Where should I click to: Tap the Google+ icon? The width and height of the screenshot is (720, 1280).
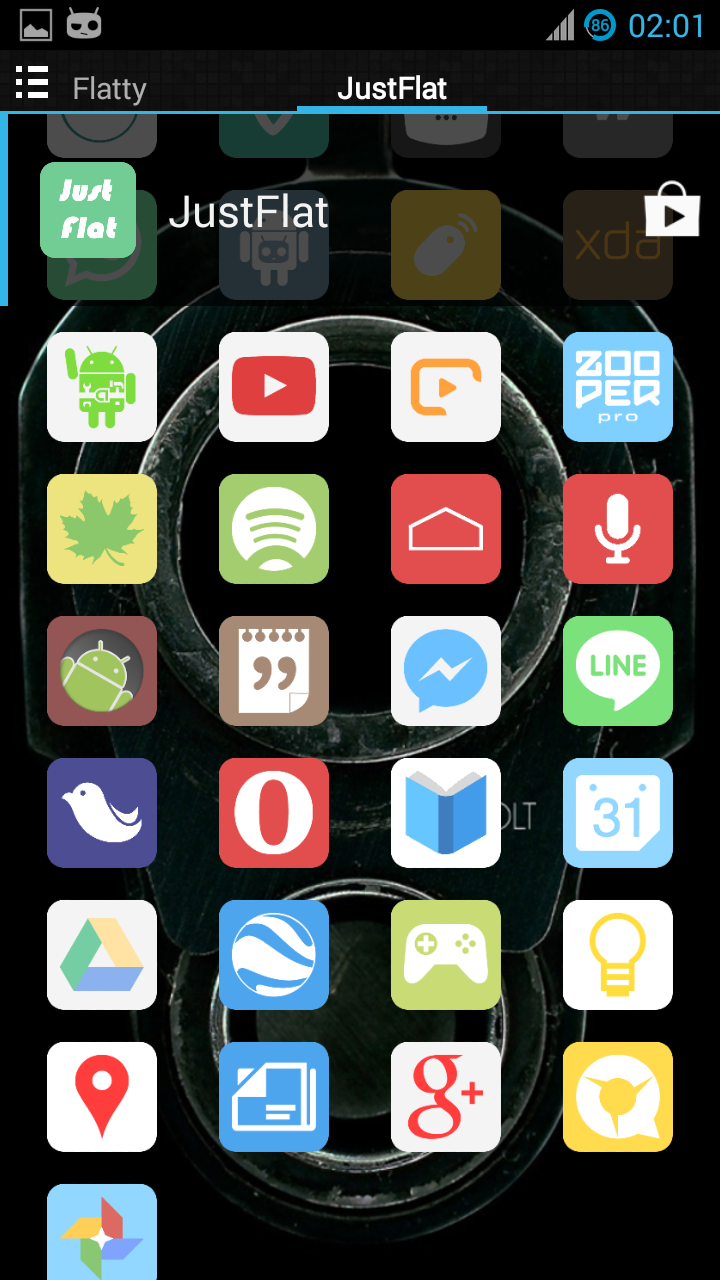(446, 1097)
